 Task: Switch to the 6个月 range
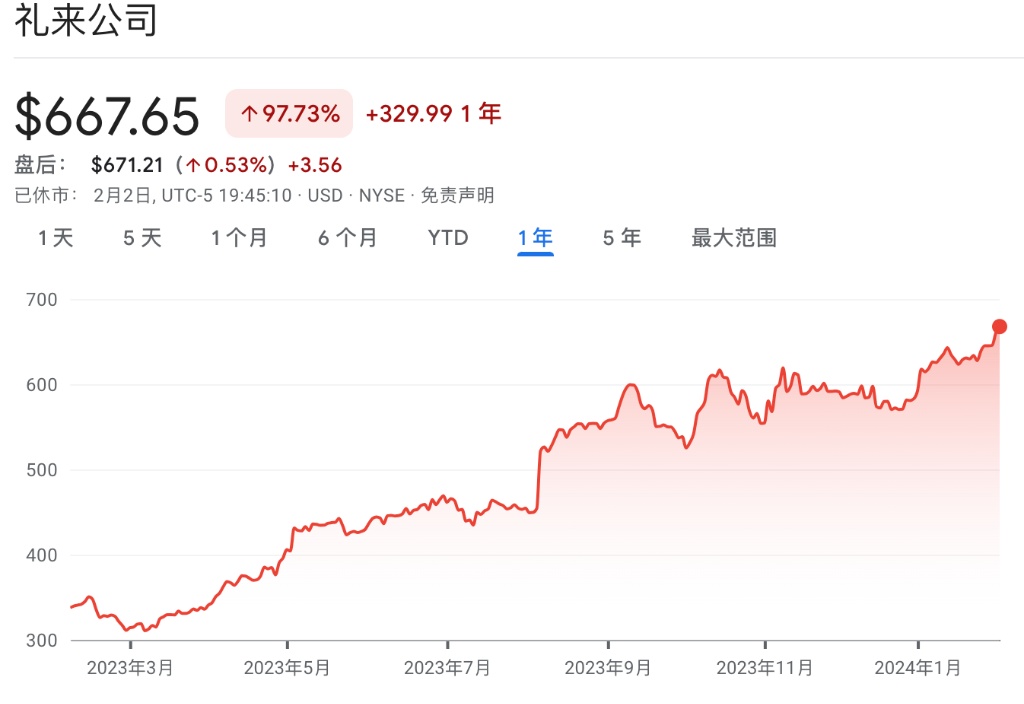pyautogui.click(x=347, y=238)
